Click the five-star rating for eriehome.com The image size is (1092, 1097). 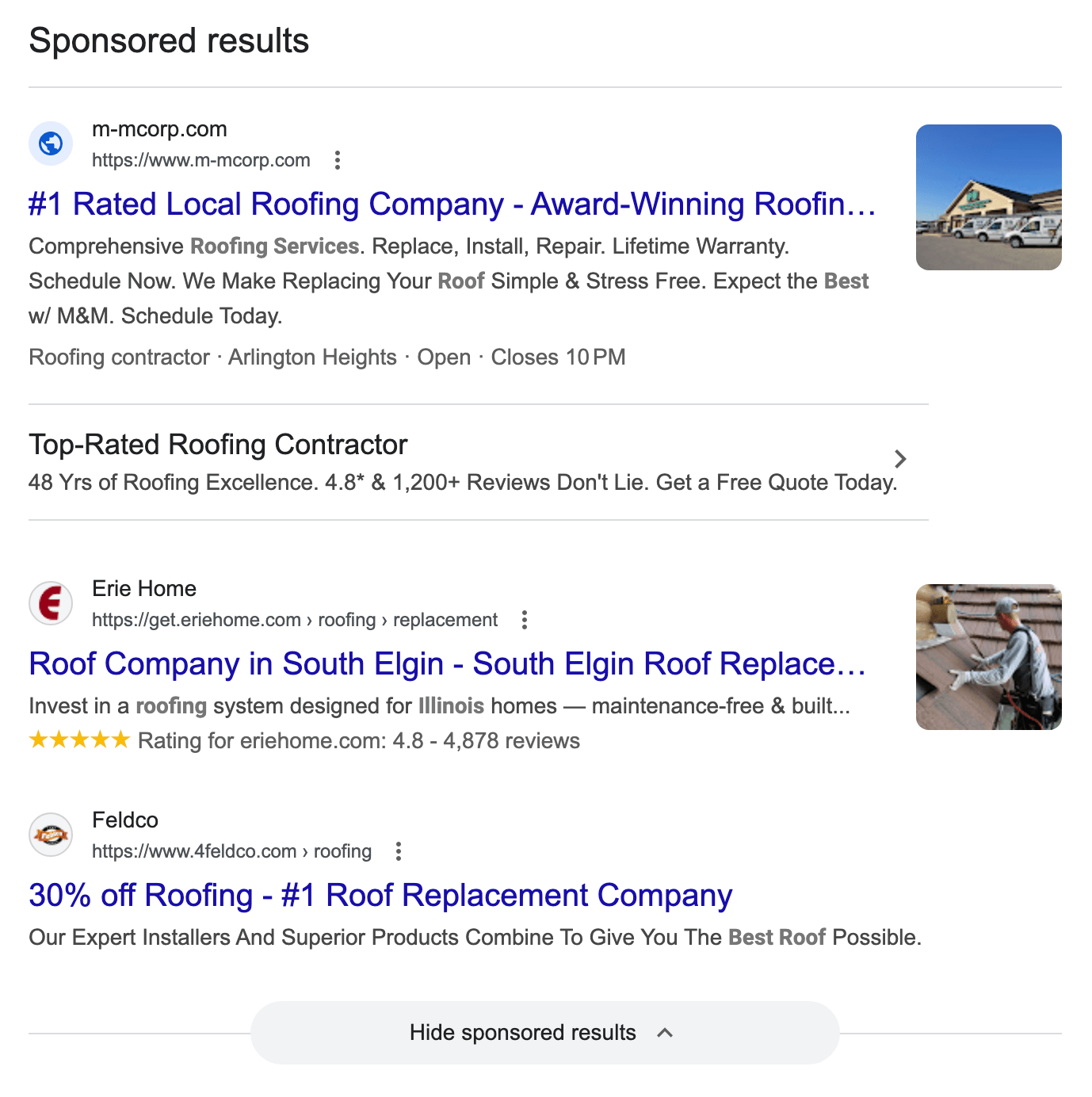(77, 740)
